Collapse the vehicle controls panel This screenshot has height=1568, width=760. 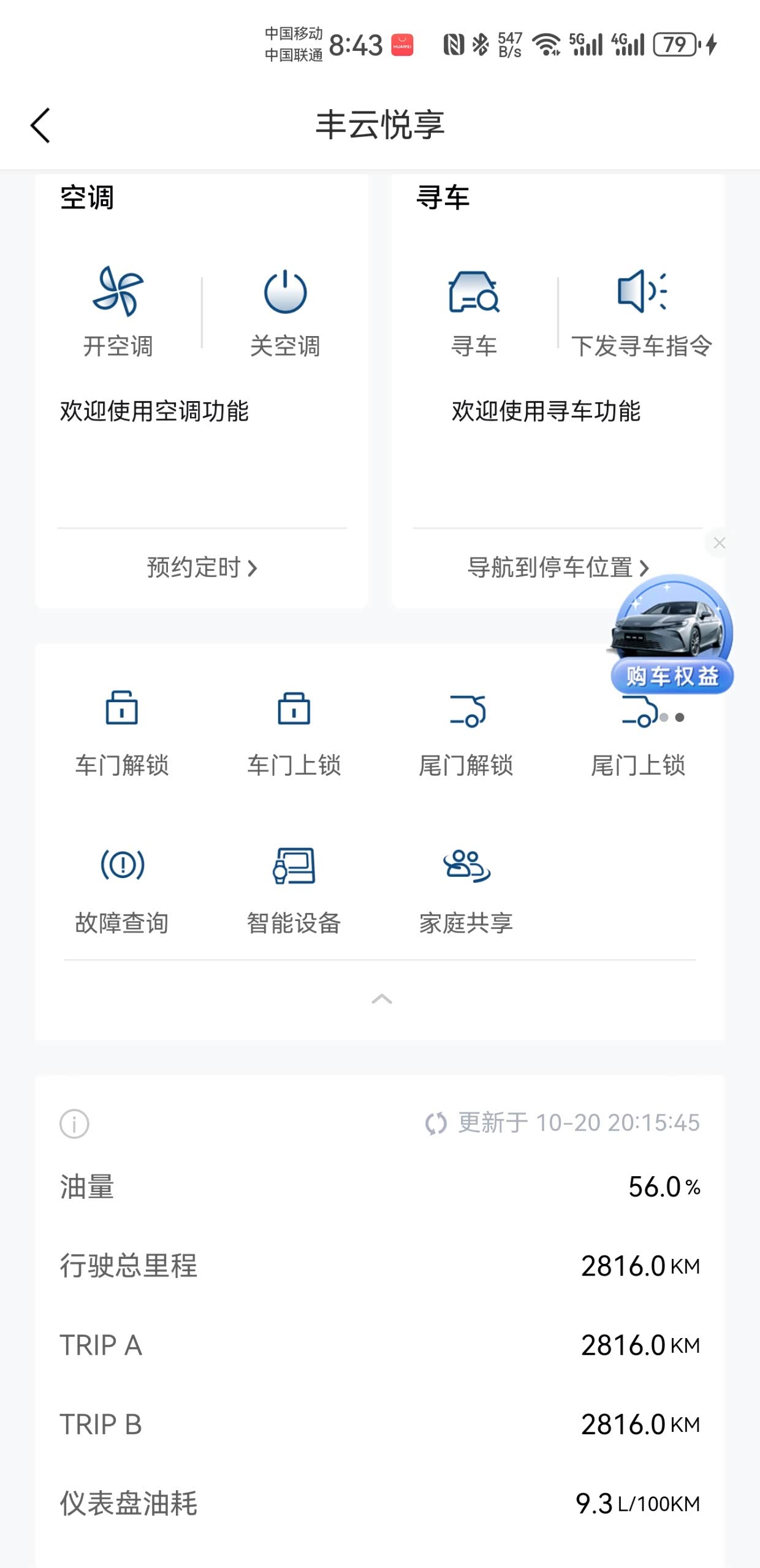point(381,999)
